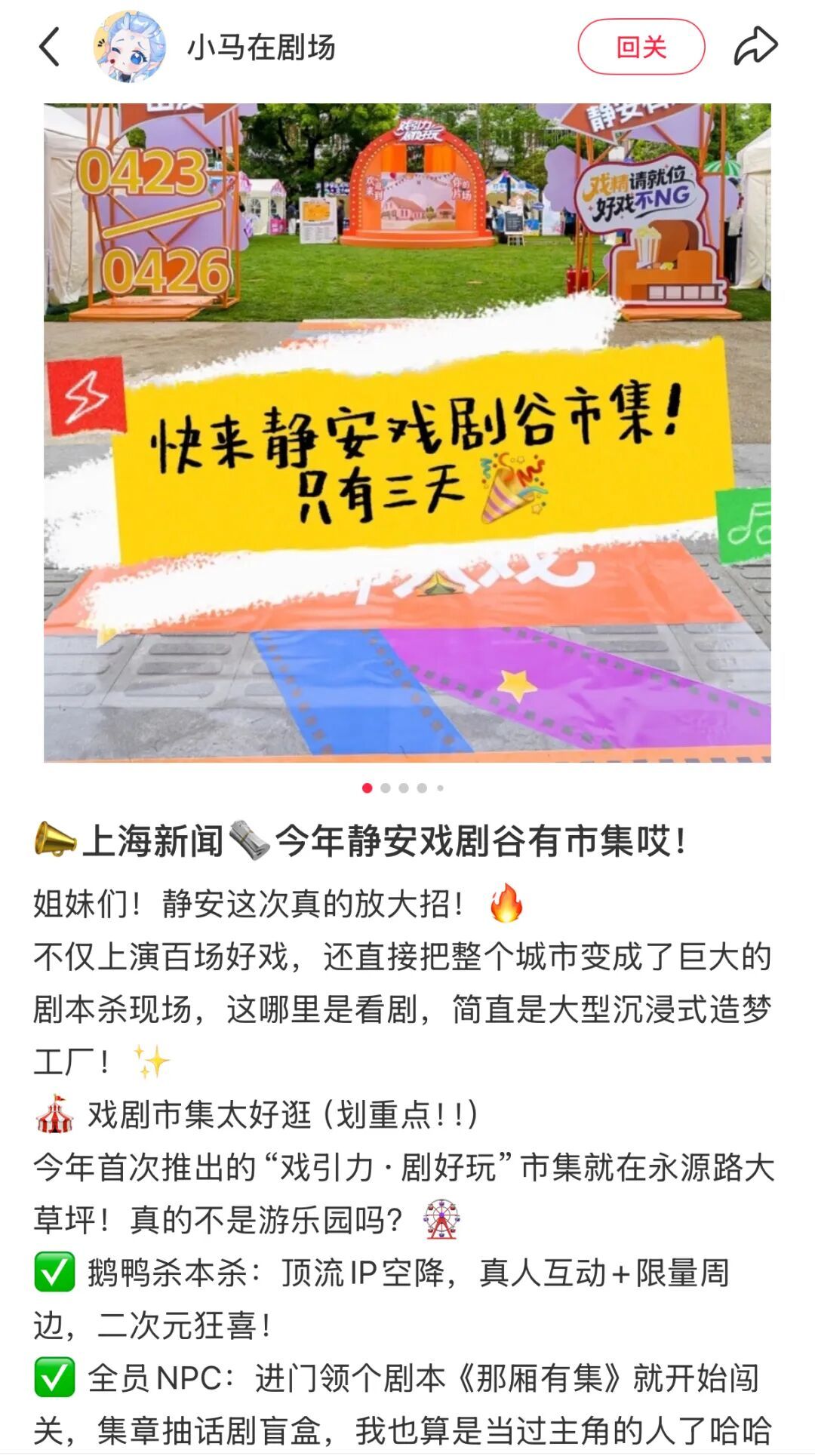The width and height of the screenshot is (815, 1456).
Task: Open 小马在剧场's profile avatar
Action: (x=130, y=47)
